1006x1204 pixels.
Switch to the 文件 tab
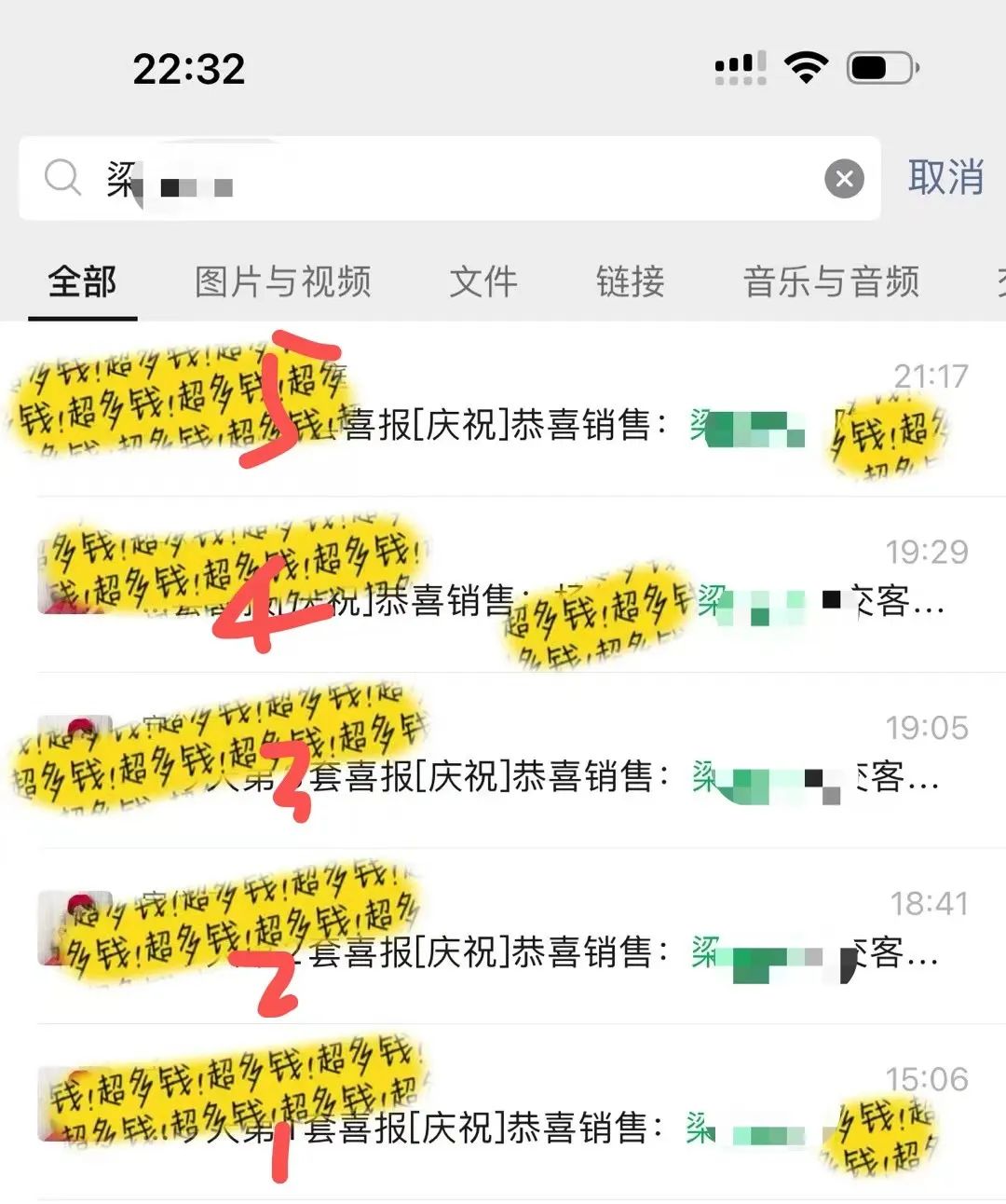click(483, 281)
